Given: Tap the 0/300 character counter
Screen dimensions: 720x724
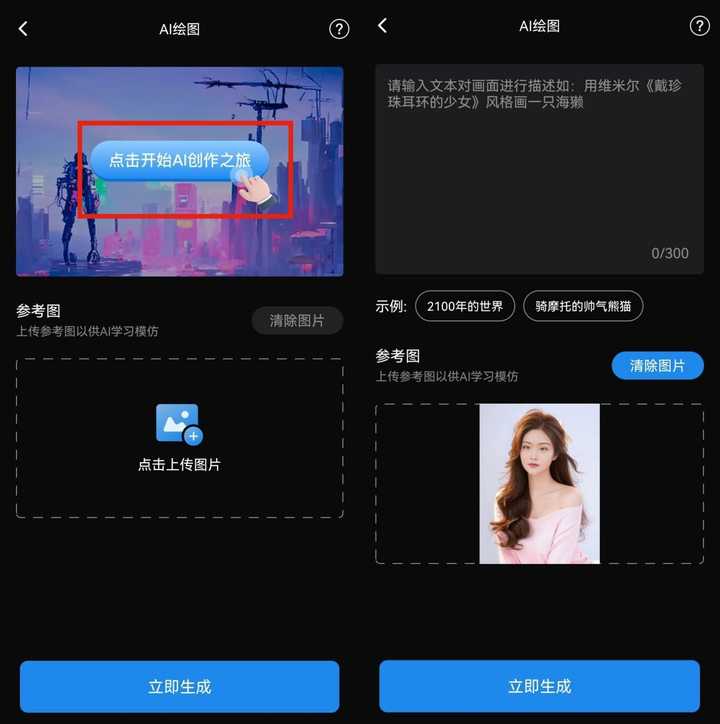Looking at the screenshot, I should (670, 253).
